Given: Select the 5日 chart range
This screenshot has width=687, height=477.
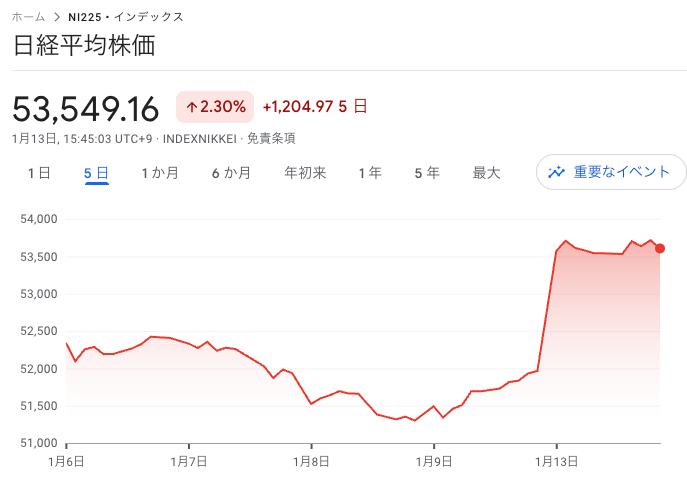Looking at the screenshot, I should [x=96, y=173].
